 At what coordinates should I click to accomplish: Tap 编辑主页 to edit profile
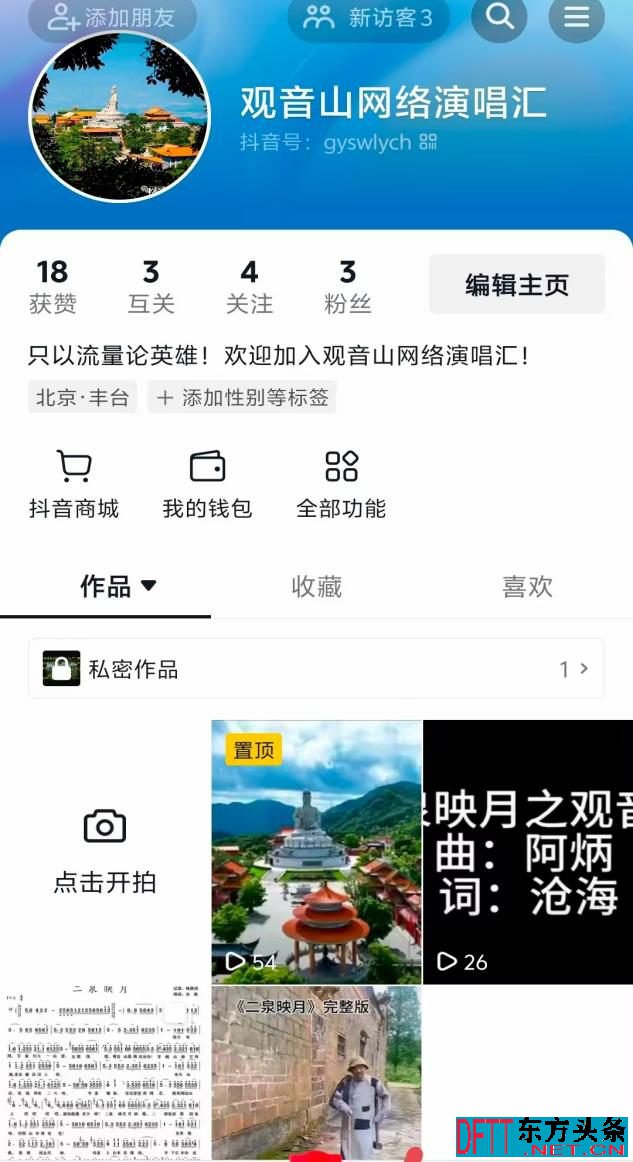(516, 285)
